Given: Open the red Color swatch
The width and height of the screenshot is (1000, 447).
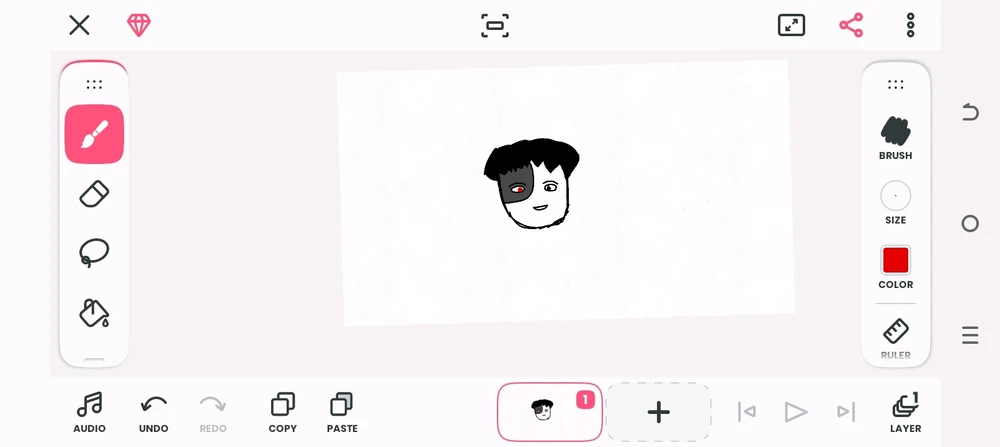Looking at the screenshot, I should coord(895,266).
